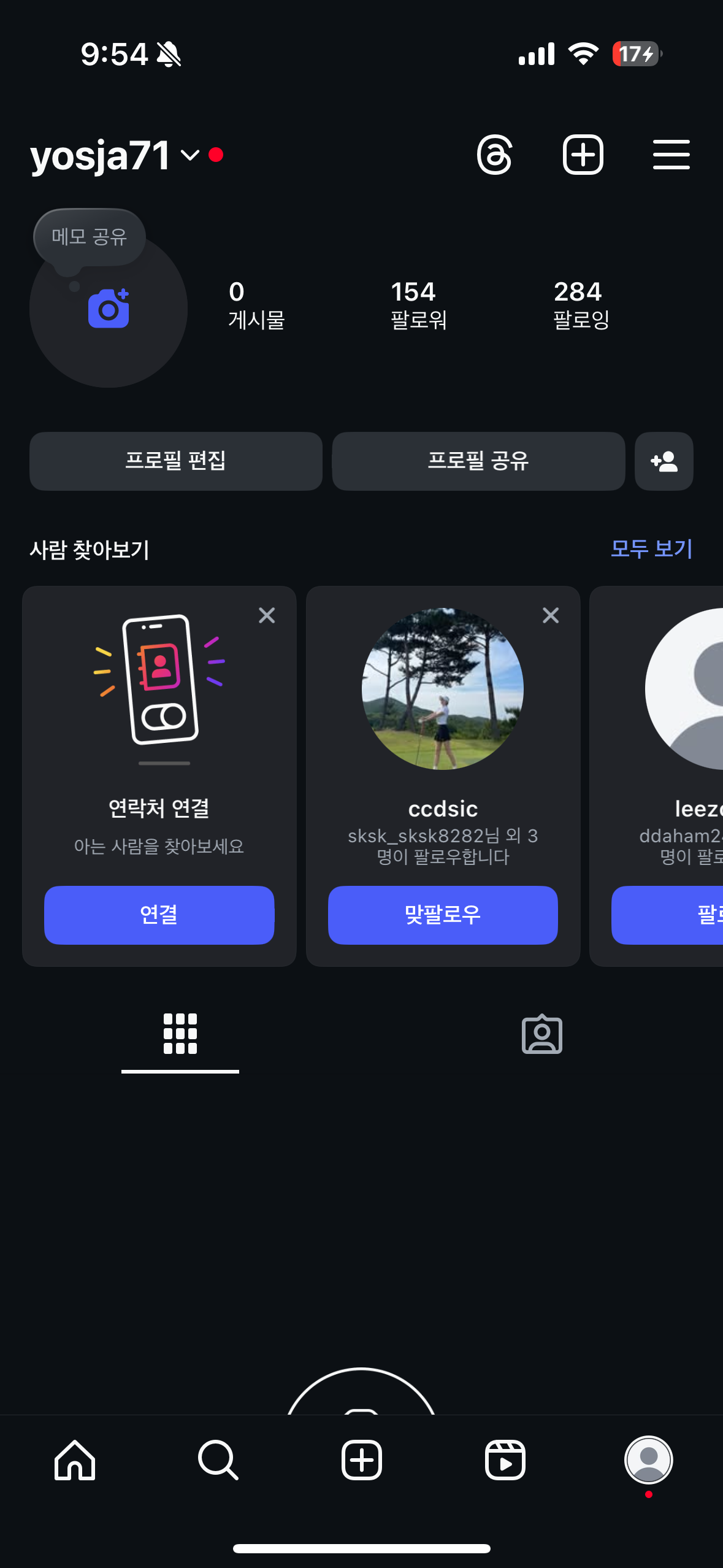Tap 맞팔로우 to follow back ccdsic

[x=443, y=915]
